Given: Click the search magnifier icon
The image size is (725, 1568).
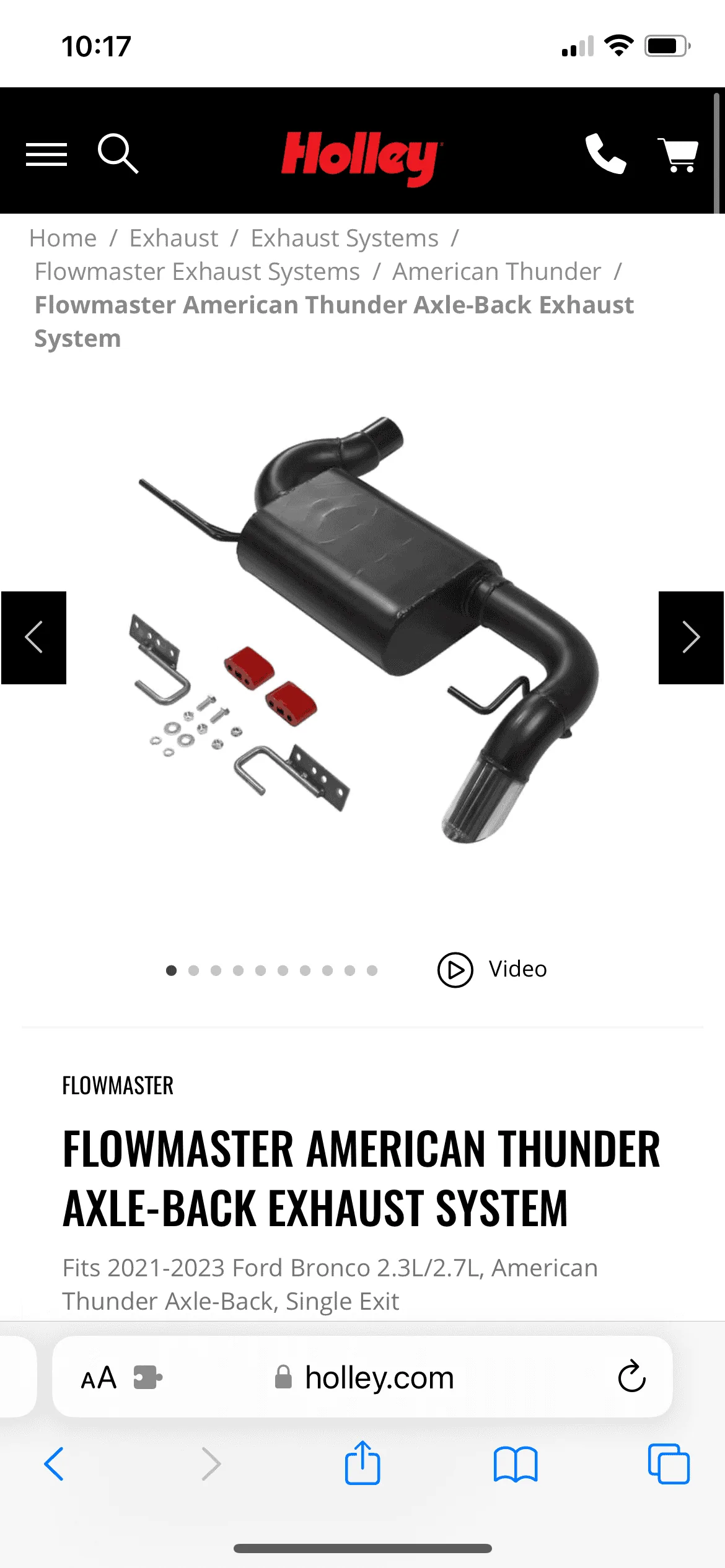Looking at the screenshot, I should coord(119,154).
